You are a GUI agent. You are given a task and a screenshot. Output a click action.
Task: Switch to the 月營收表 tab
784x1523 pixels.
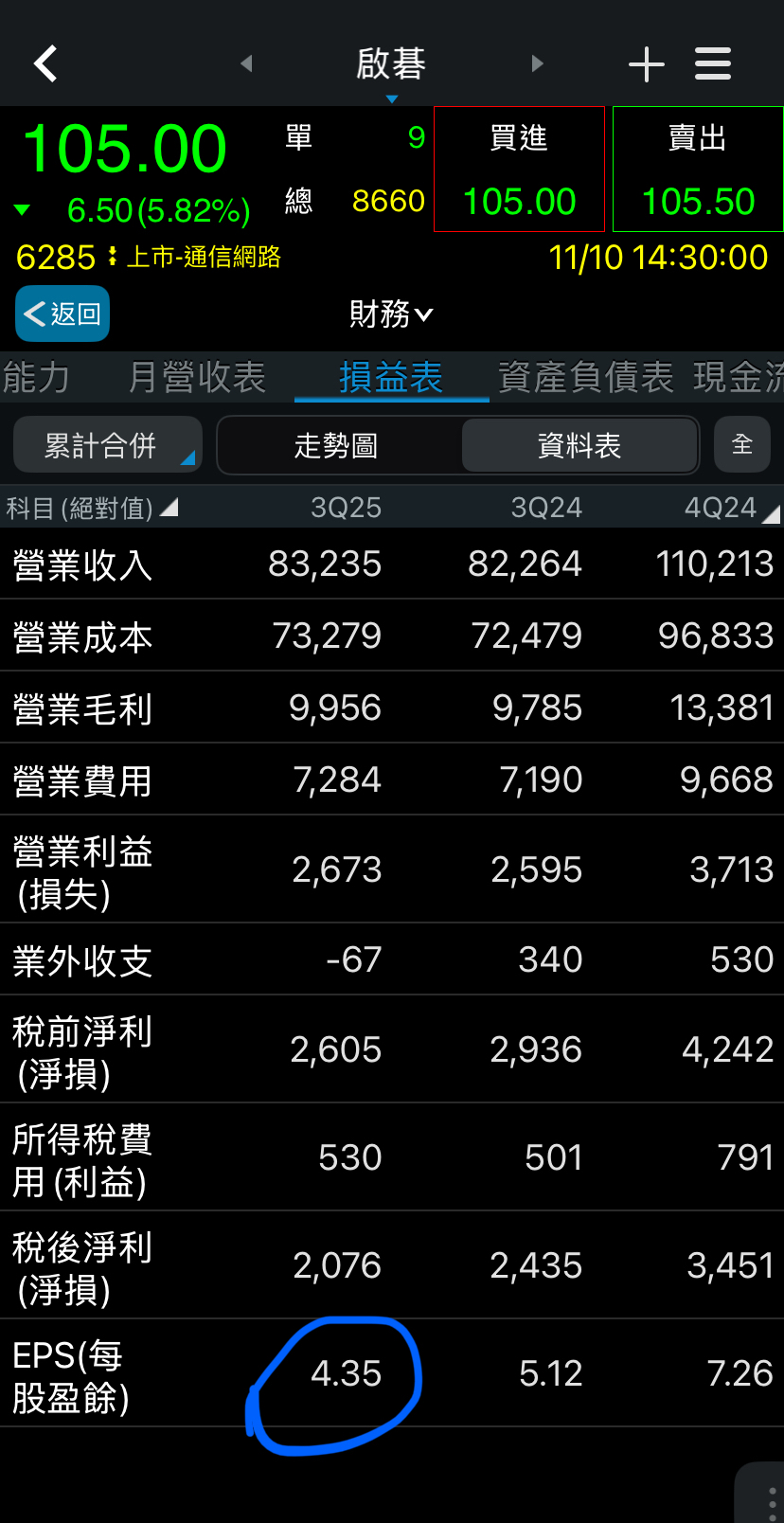click(x=197, y=377)
